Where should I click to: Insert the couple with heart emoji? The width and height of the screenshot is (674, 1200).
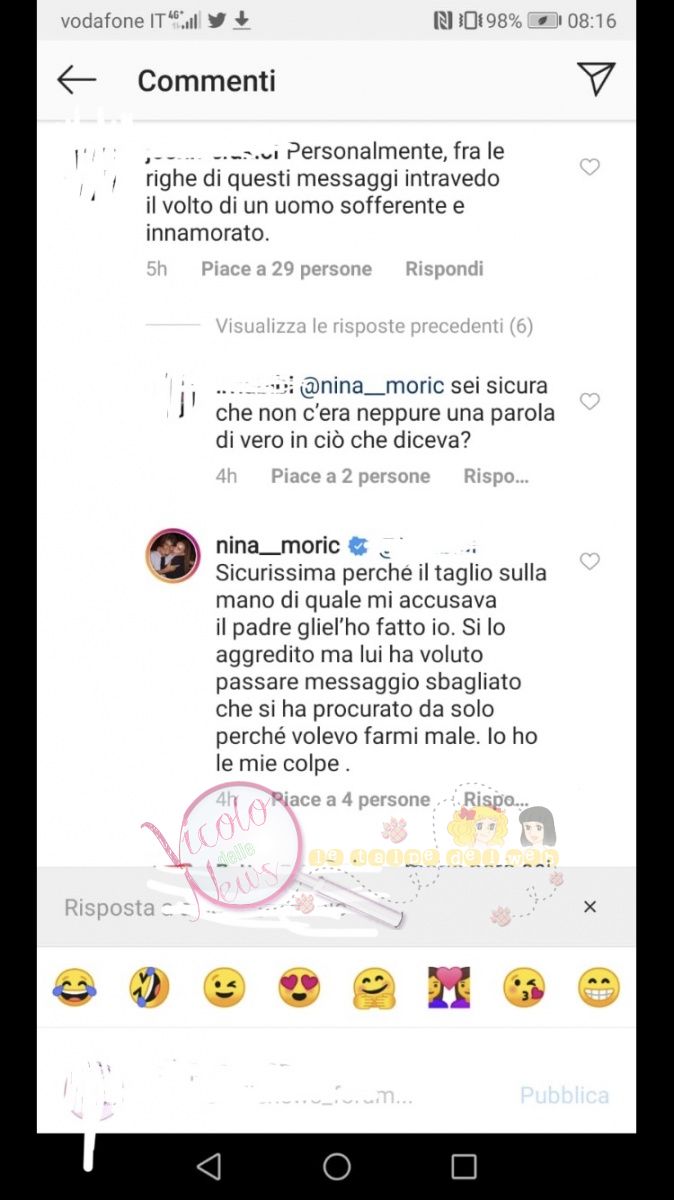tap(449, 989)
